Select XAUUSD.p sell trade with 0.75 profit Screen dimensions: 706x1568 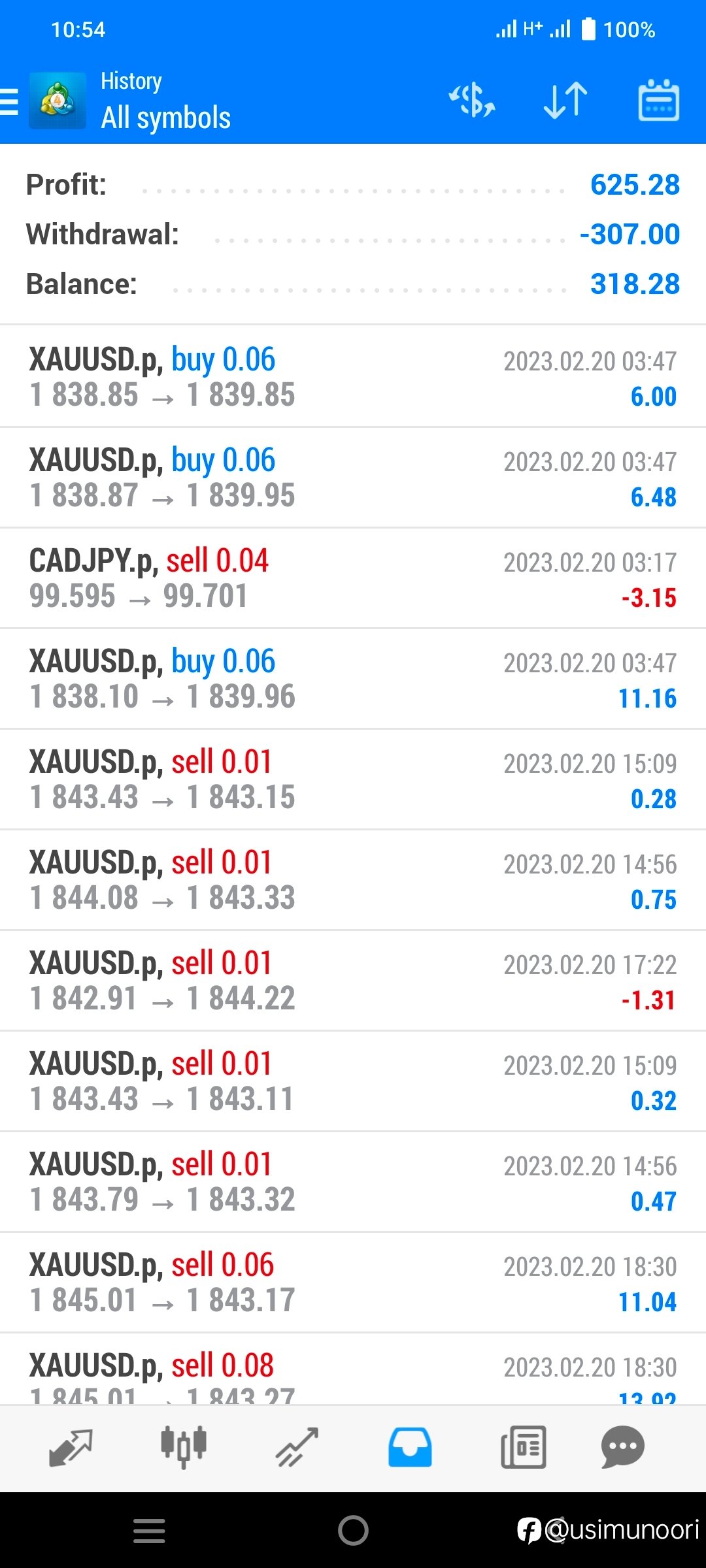pyautogui.click(x=353, y=880)
